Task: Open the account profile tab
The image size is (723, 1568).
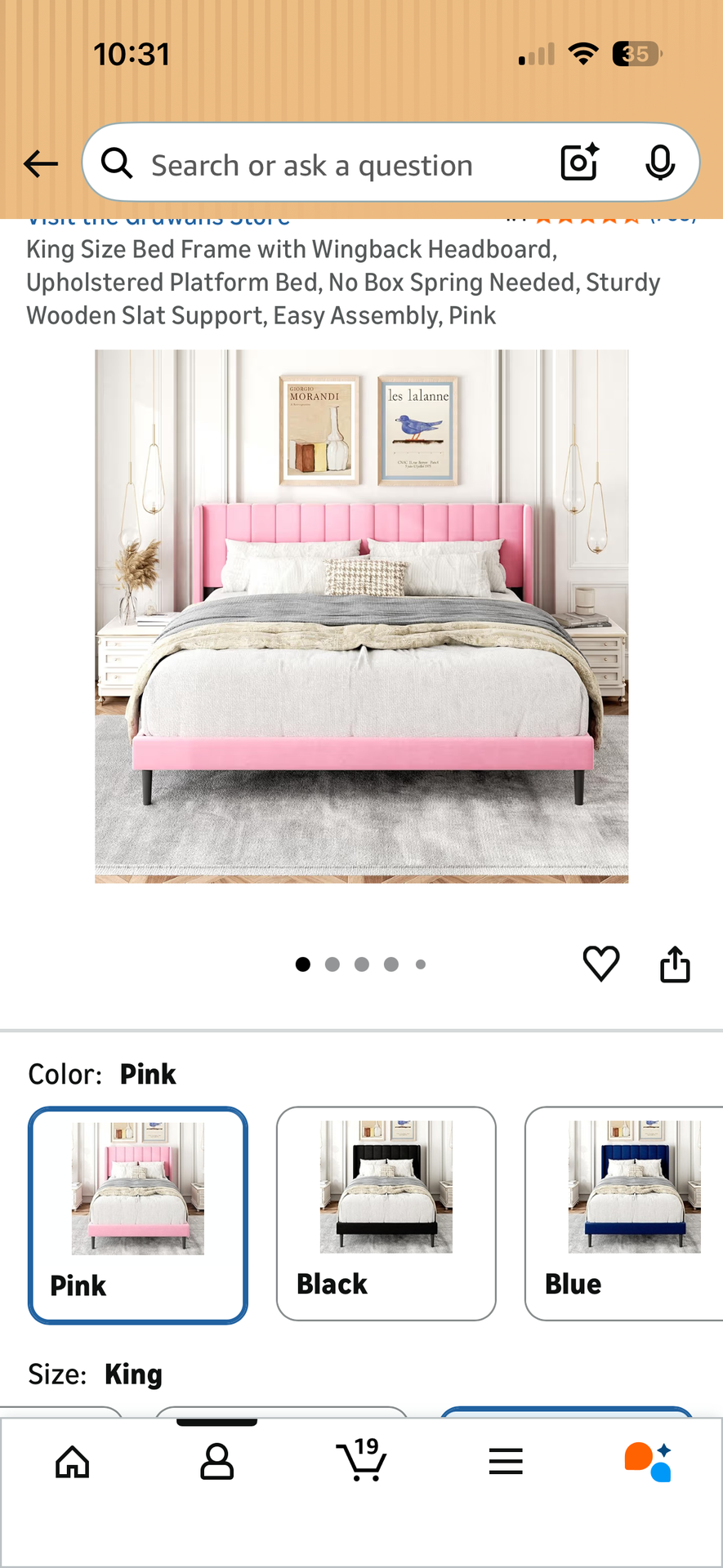Action: tap(216, 1462)
